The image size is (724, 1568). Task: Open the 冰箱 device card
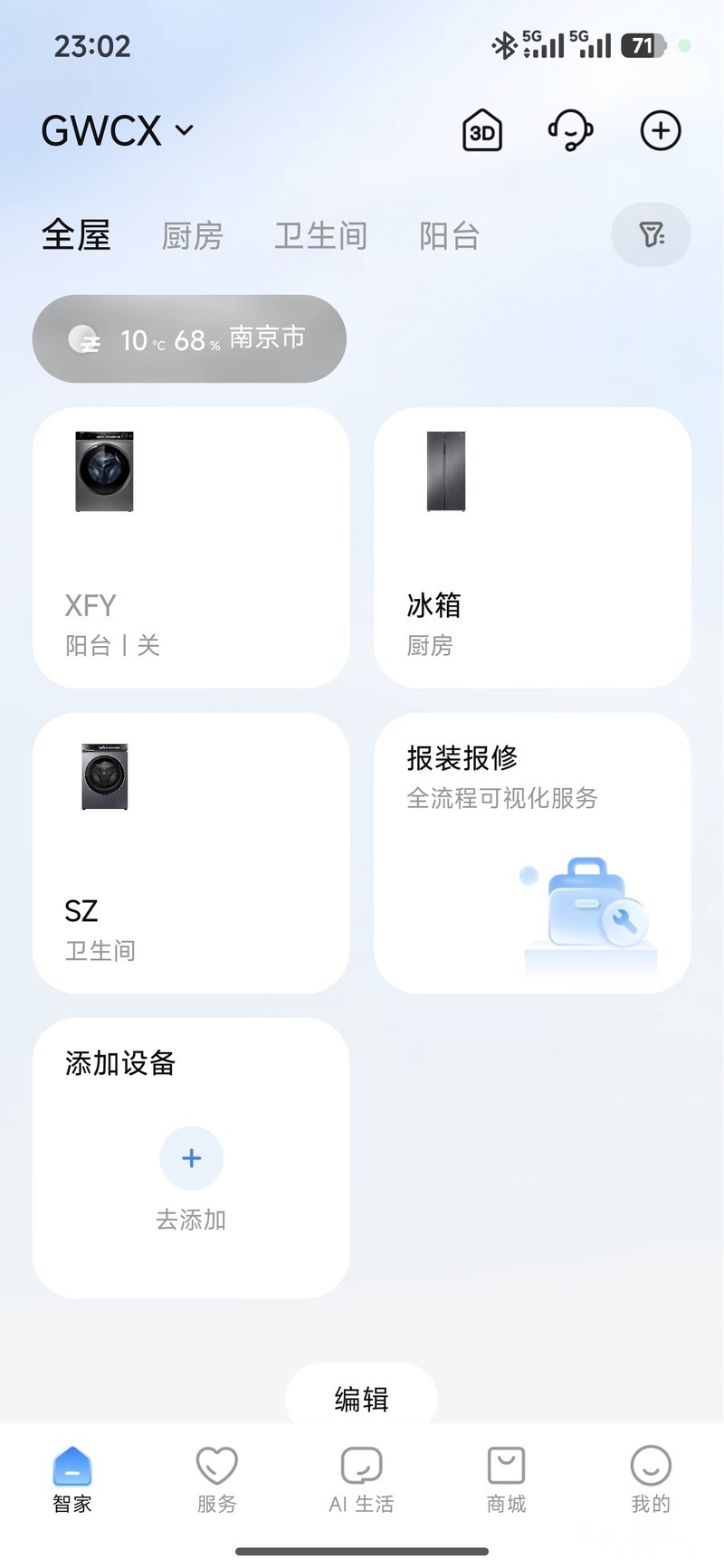tap(532, 547)
